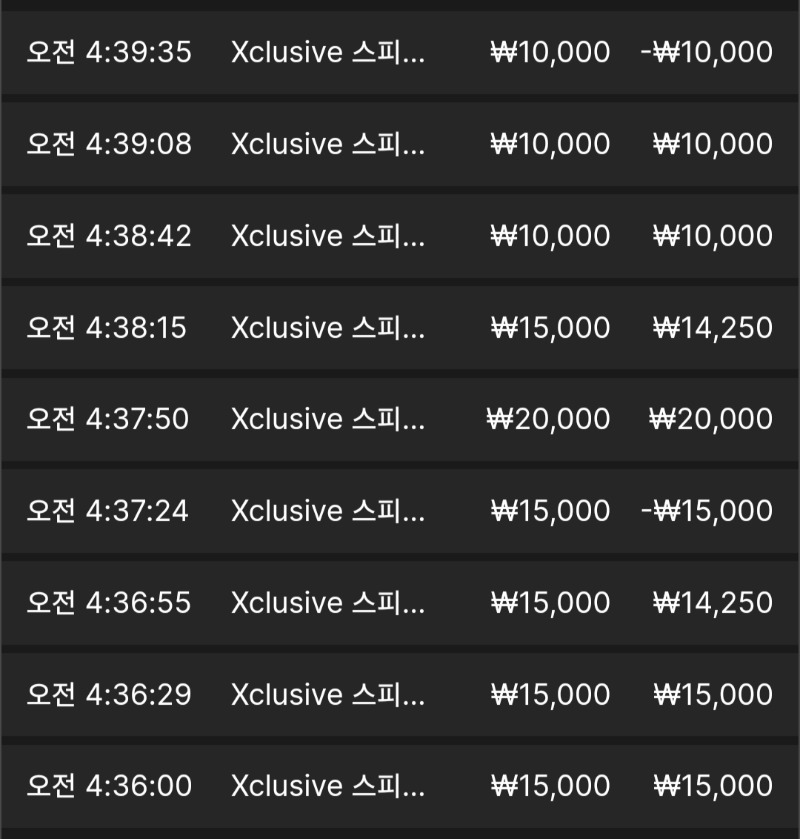View details of the 오전 4:38:42 entry

[400, 236]
